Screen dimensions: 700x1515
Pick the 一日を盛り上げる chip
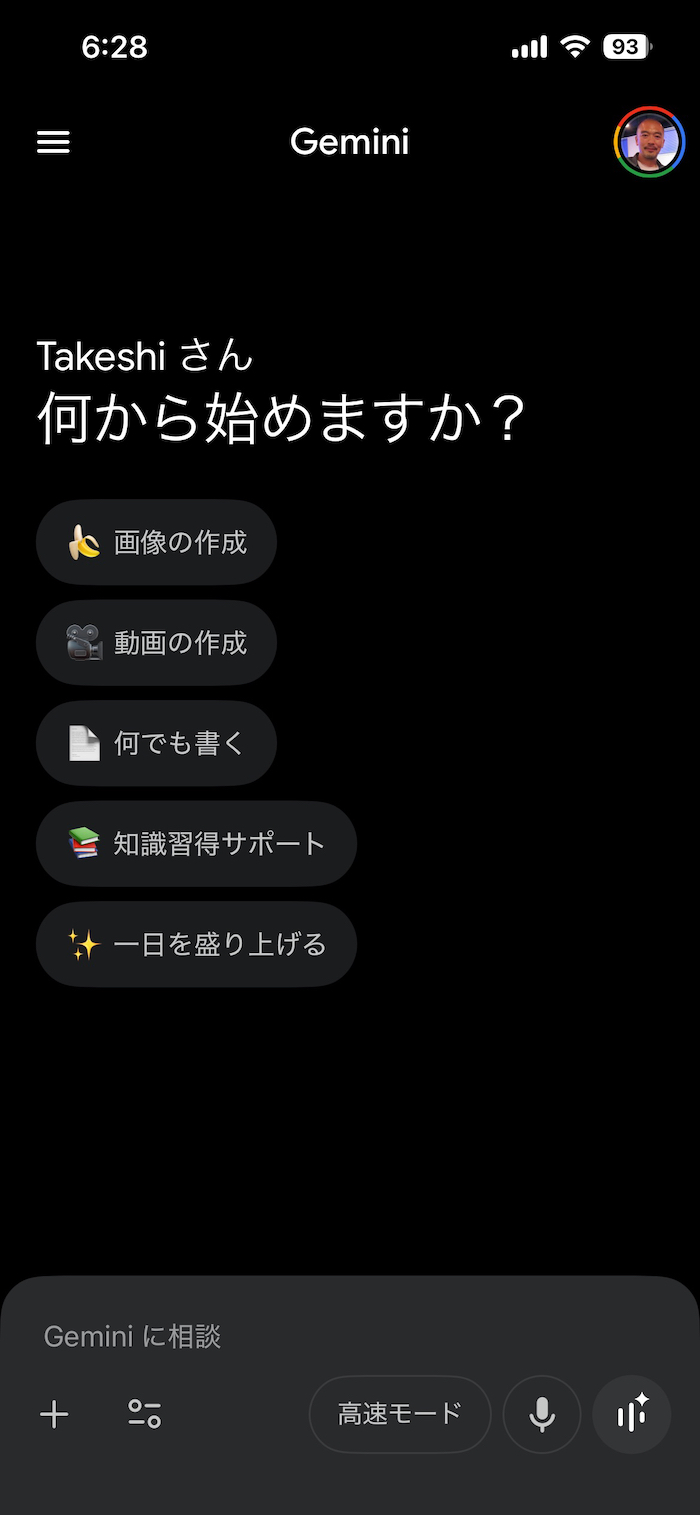point(196,944)
